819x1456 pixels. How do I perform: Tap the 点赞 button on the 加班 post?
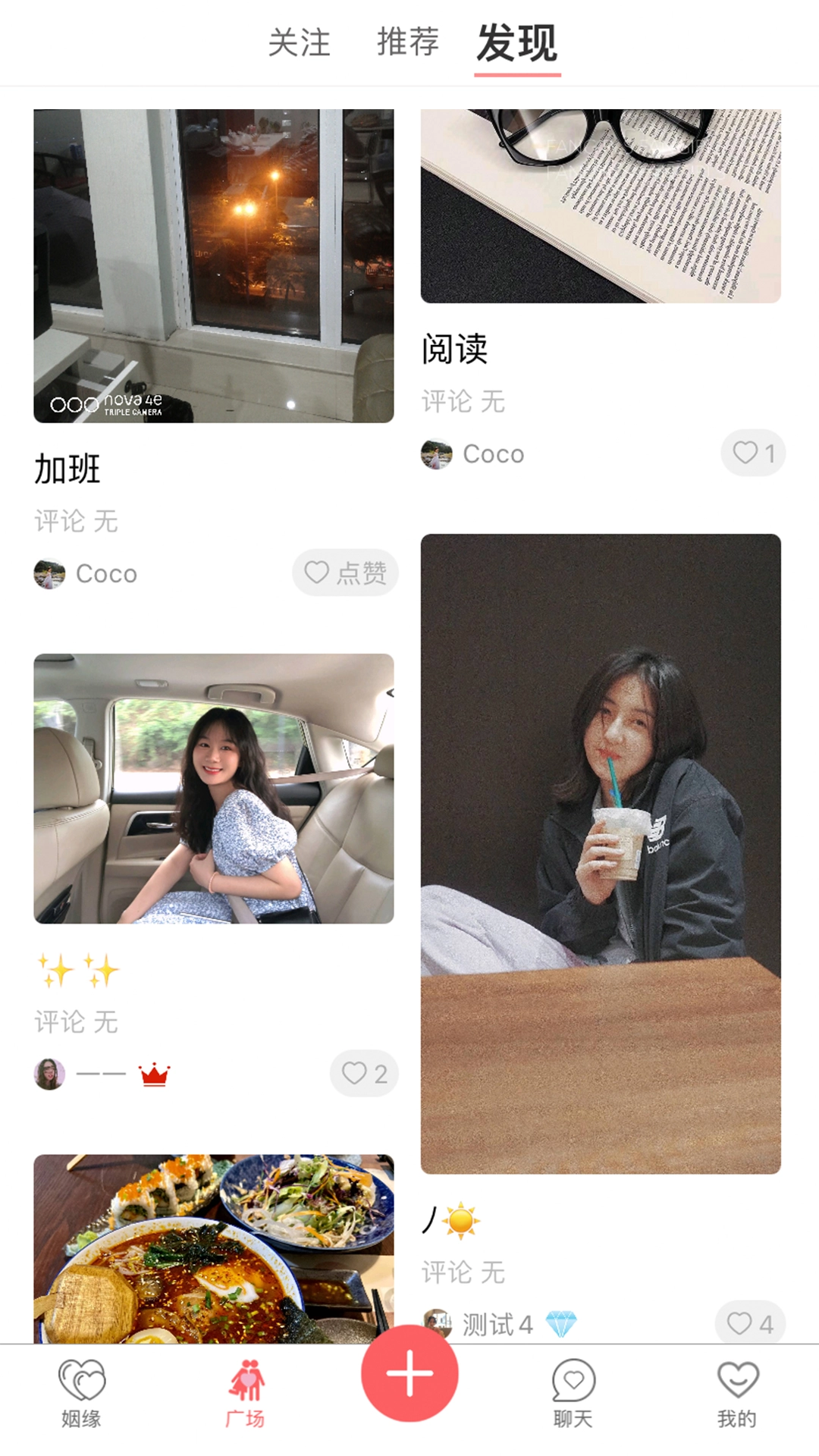346,573
